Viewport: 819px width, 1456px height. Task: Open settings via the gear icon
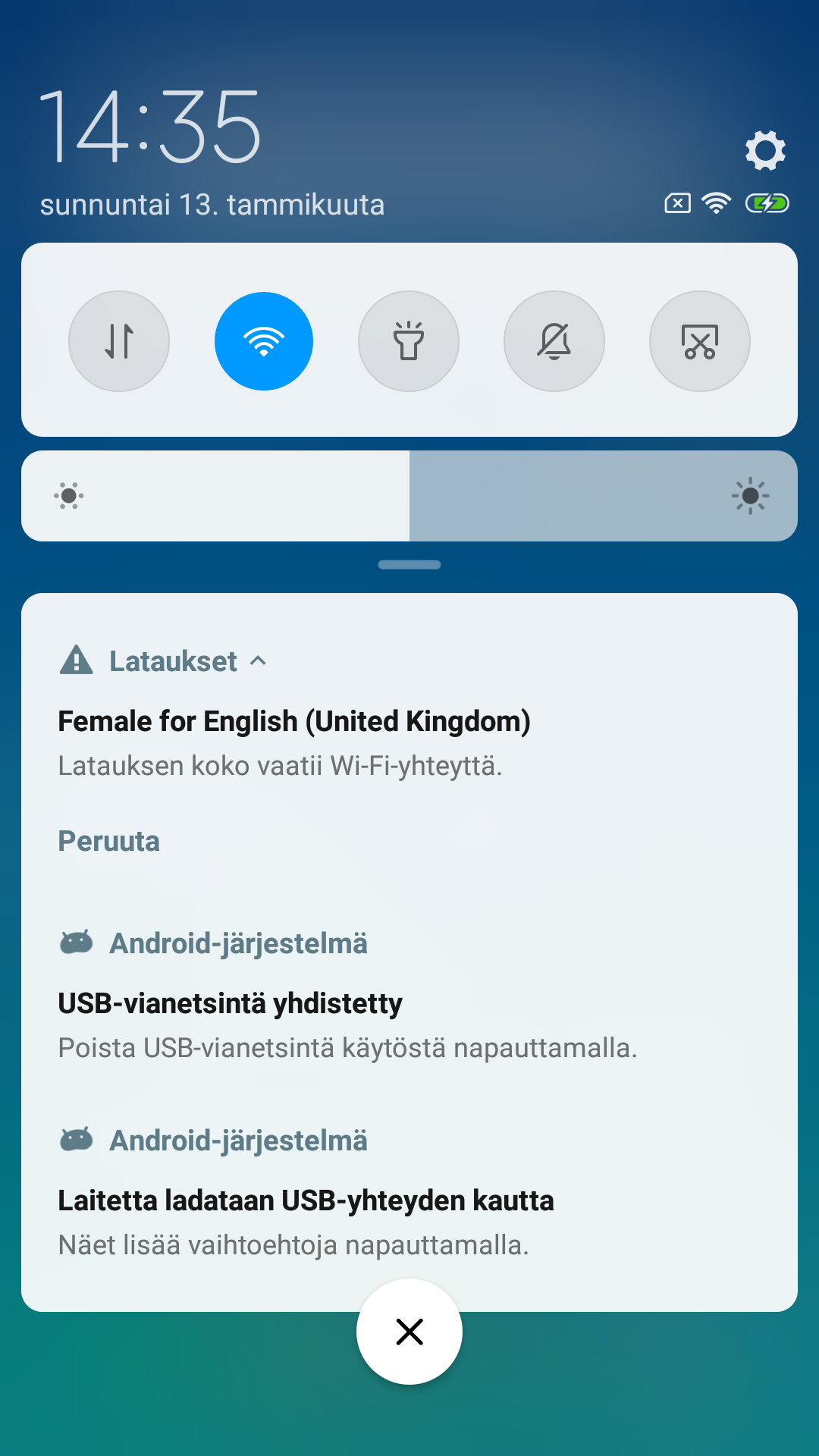click(765, 150)
